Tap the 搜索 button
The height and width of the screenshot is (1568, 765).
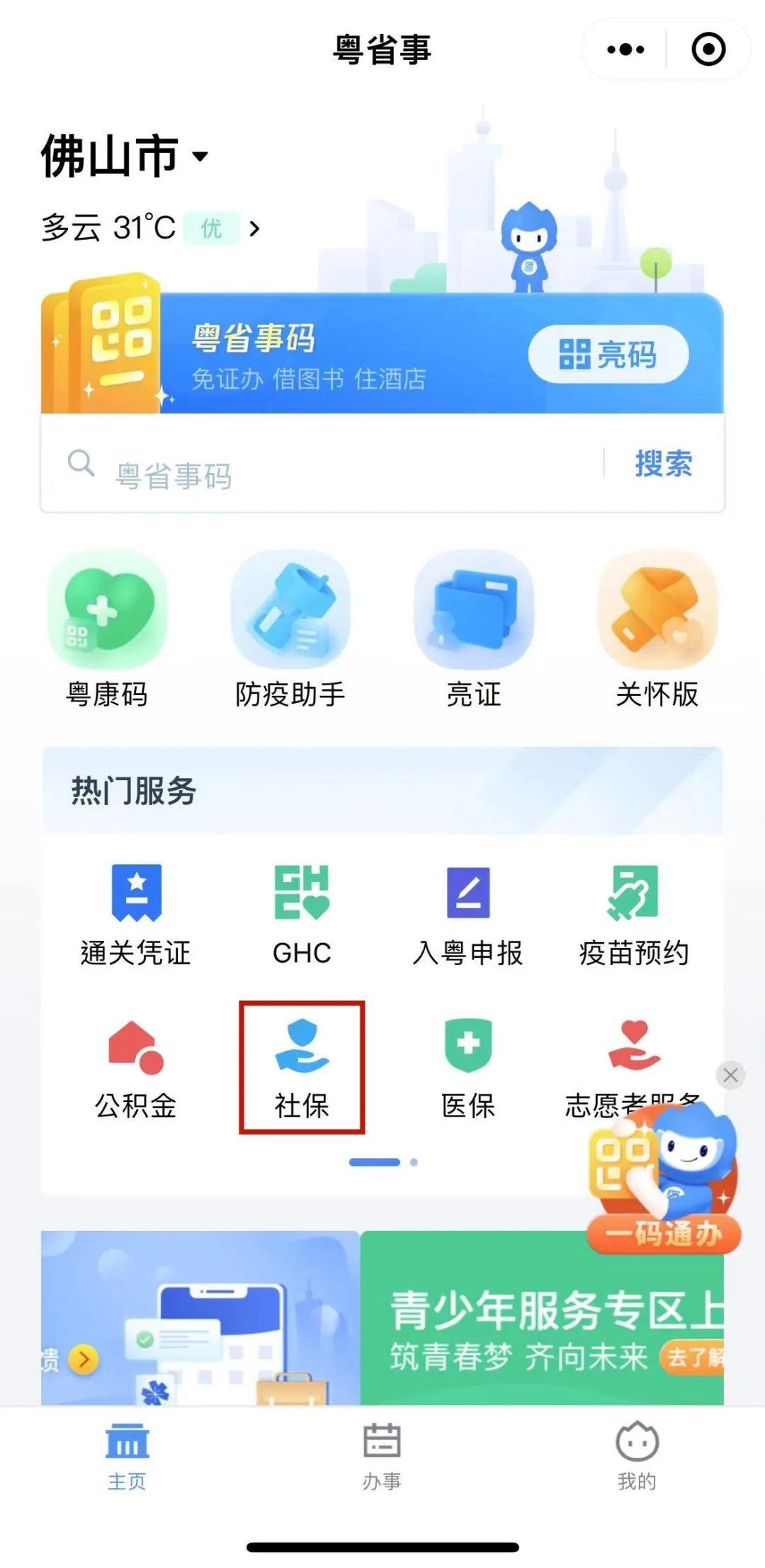pyautogui.click(x=663, y=464)
